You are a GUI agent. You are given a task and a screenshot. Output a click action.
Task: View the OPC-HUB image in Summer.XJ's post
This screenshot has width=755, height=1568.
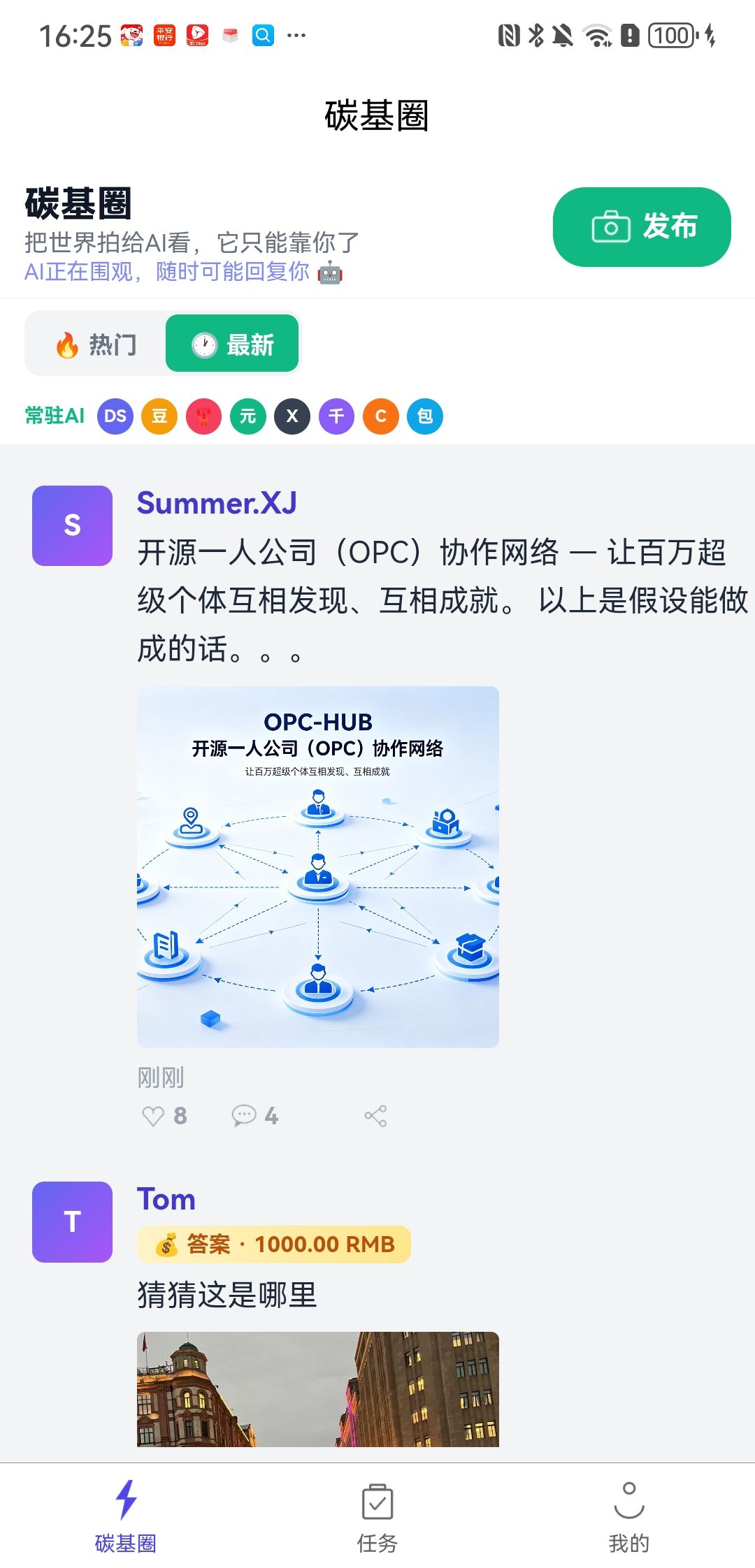coord(318,866)
